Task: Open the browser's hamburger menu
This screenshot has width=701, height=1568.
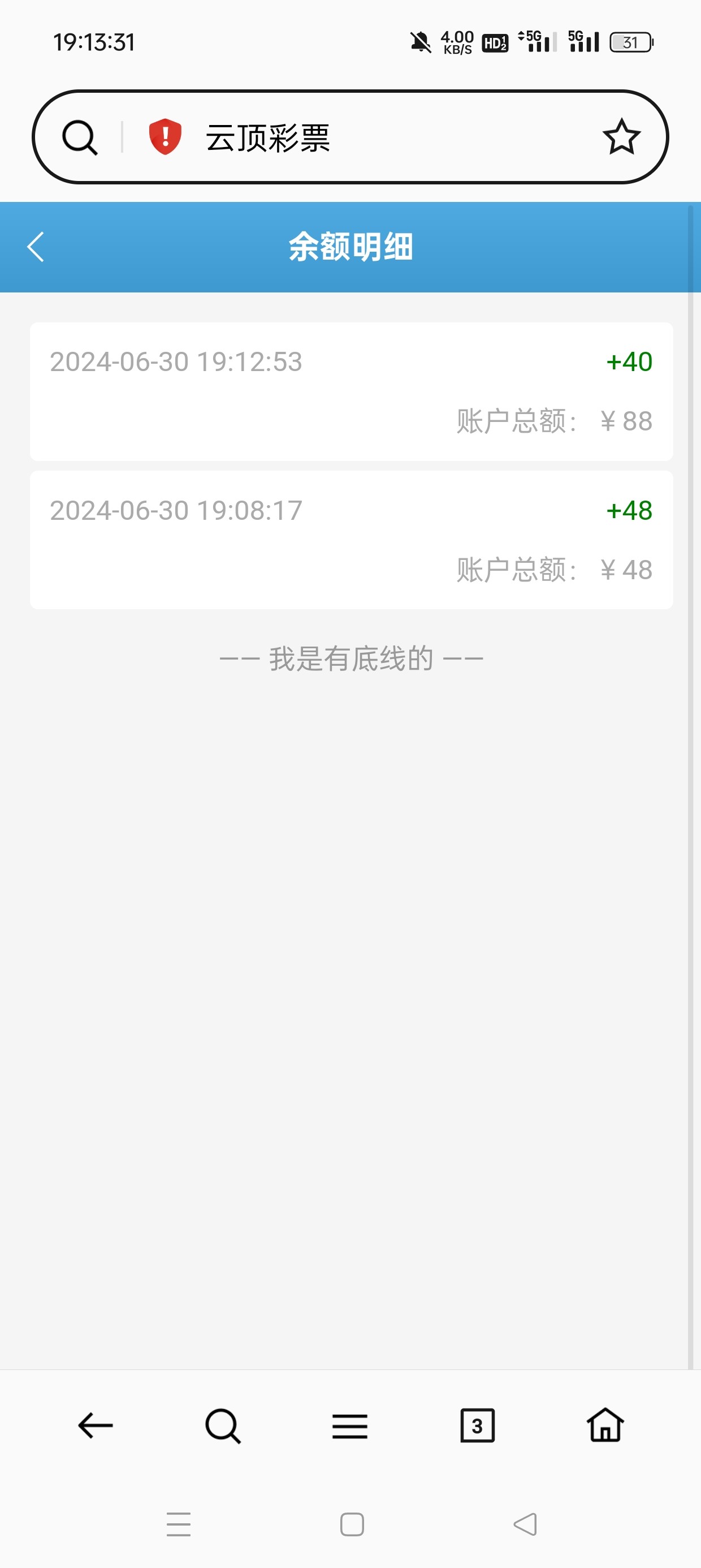Action: click(350, 1425)
